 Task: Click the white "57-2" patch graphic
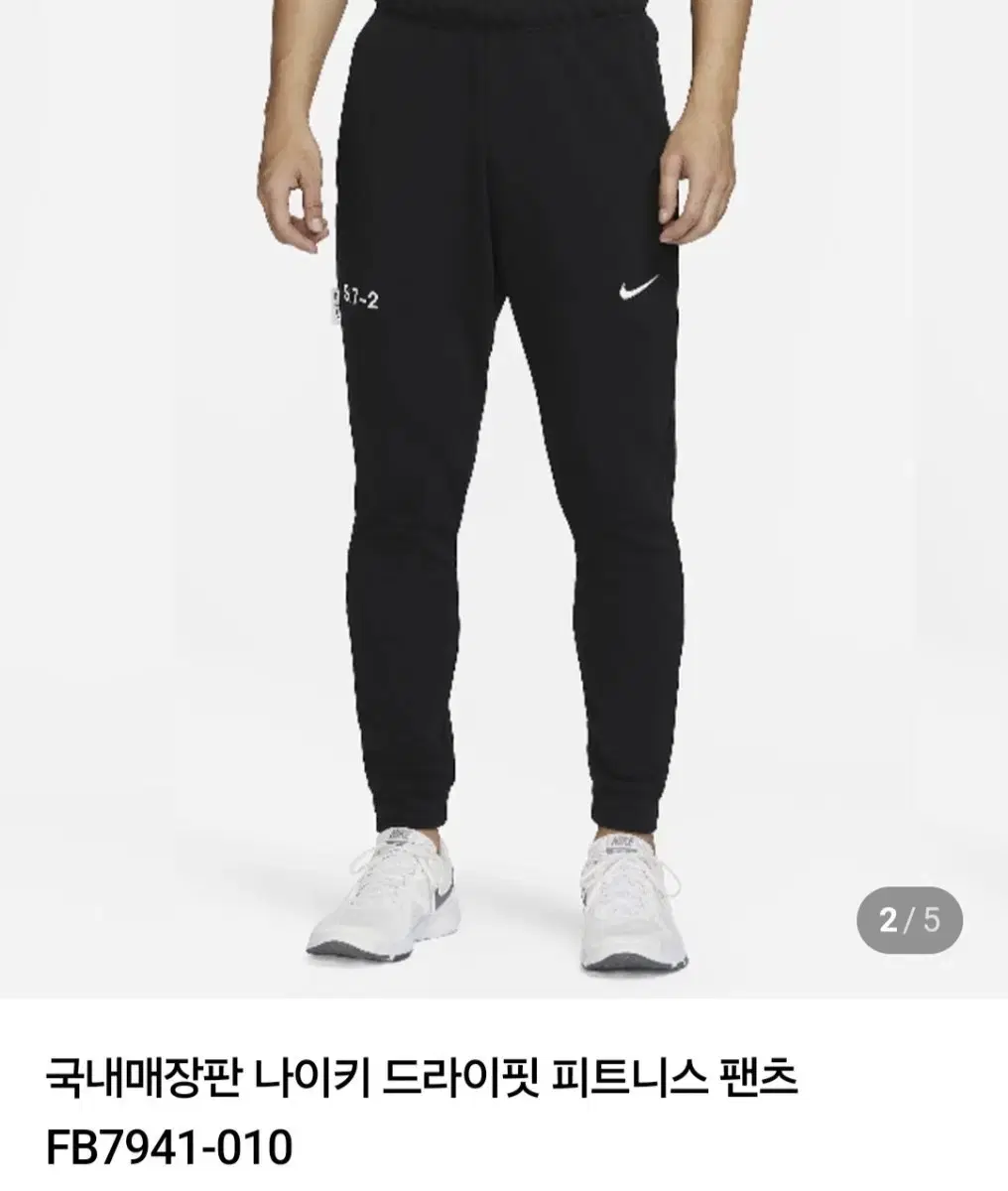click(x=360, y=294)
